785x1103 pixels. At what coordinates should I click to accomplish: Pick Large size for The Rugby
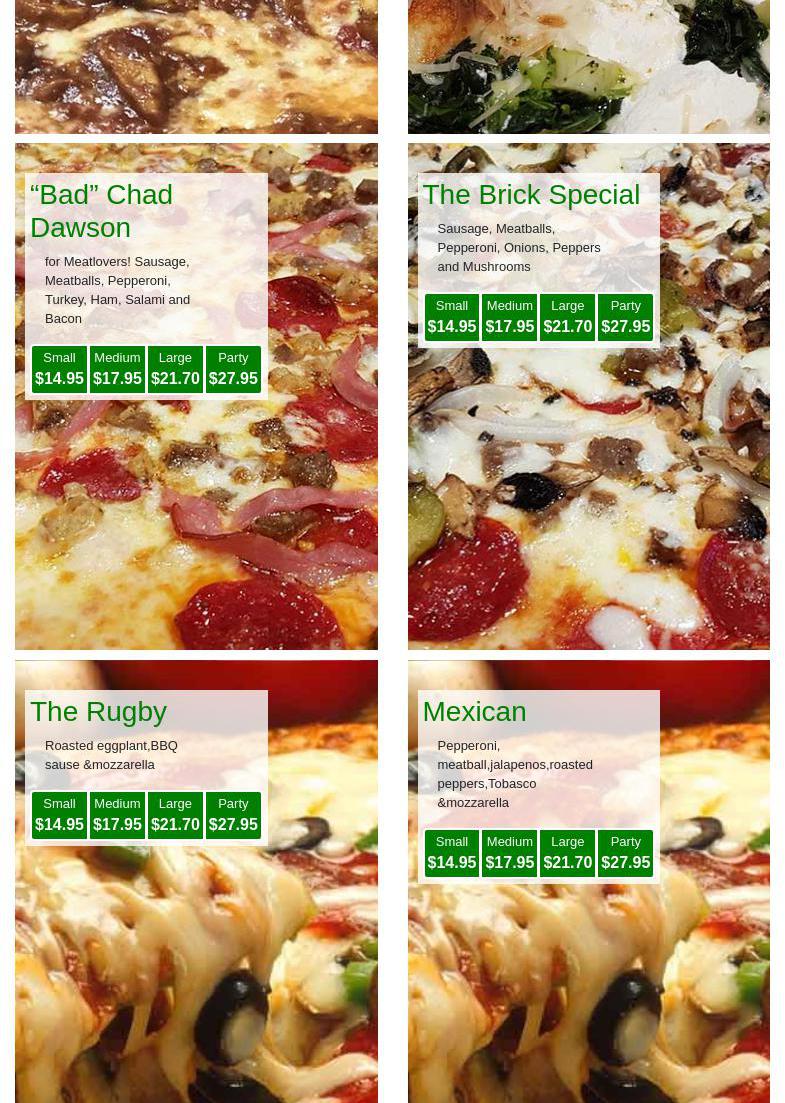tap(175, 815)
